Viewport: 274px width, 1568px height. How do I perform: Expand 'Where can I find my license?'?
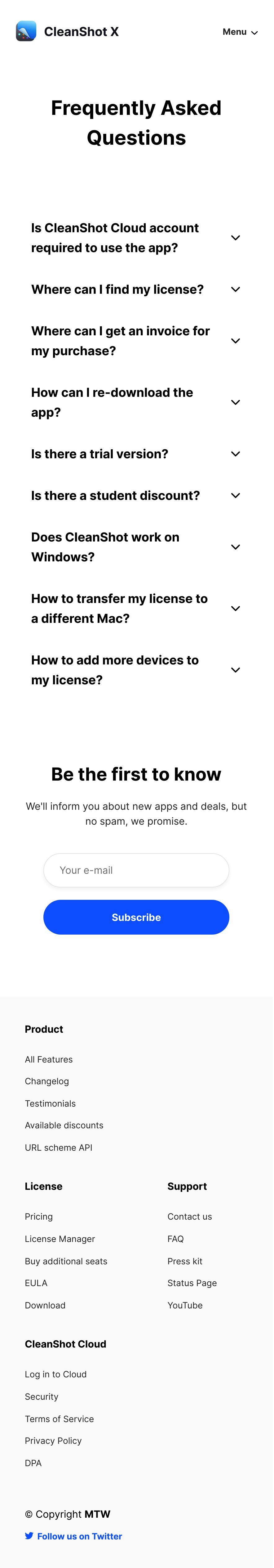(x=136, y=290)
